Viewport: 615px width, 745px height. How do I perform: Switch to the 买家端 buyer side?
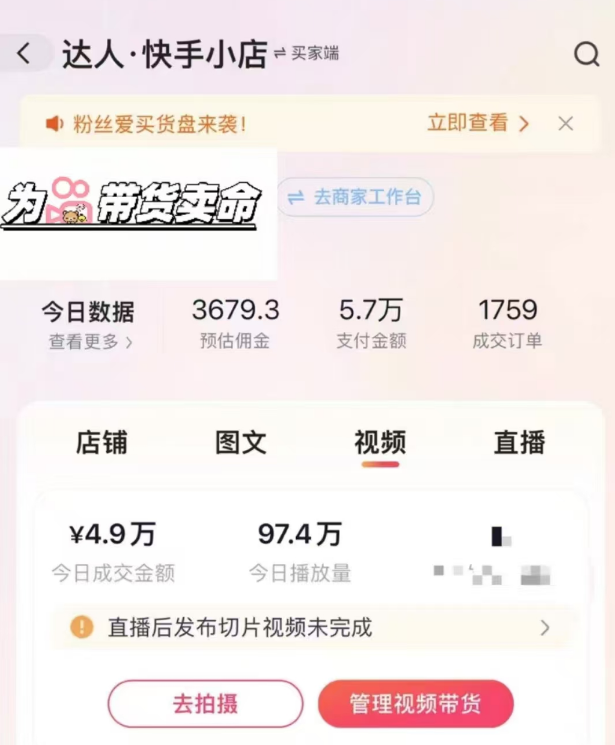click(308, 53)
